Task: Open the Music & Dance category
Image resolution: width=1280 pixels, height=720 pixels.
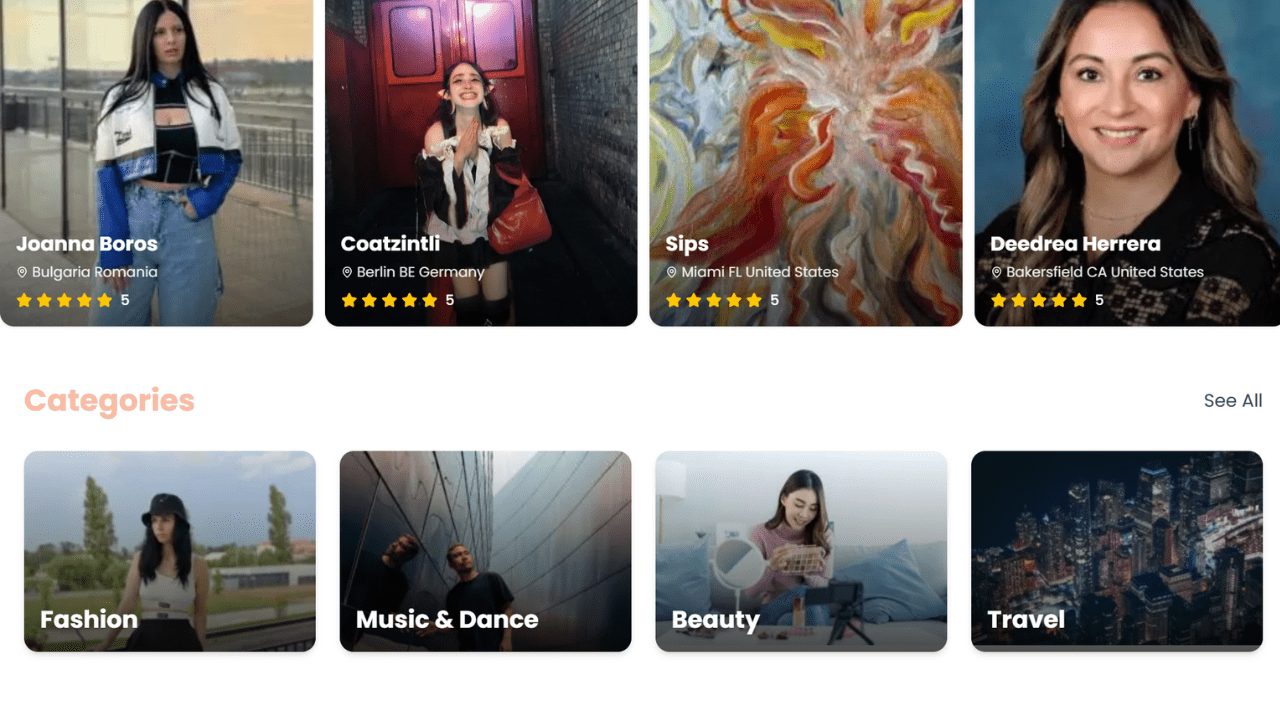Action: (485, 551)
